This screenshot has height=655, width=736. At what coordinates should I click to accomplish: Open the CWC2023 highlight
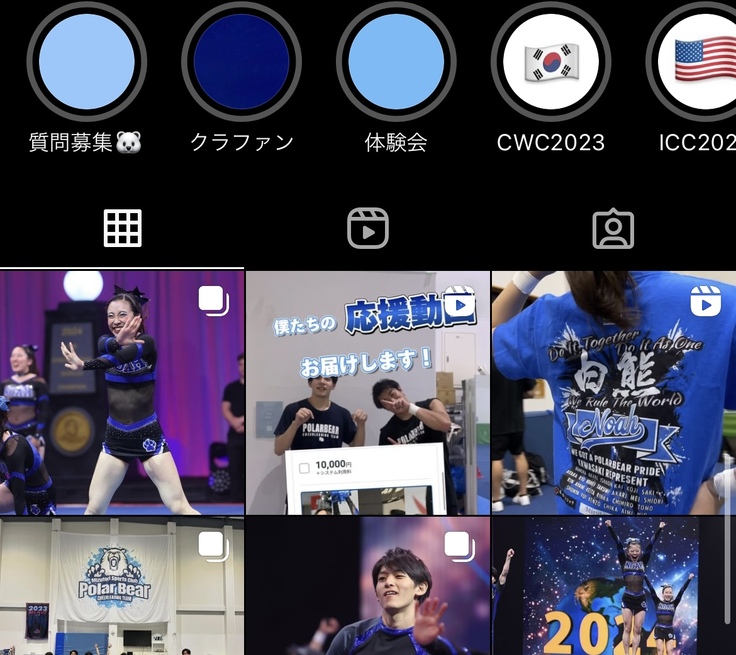tap(550, 63)
